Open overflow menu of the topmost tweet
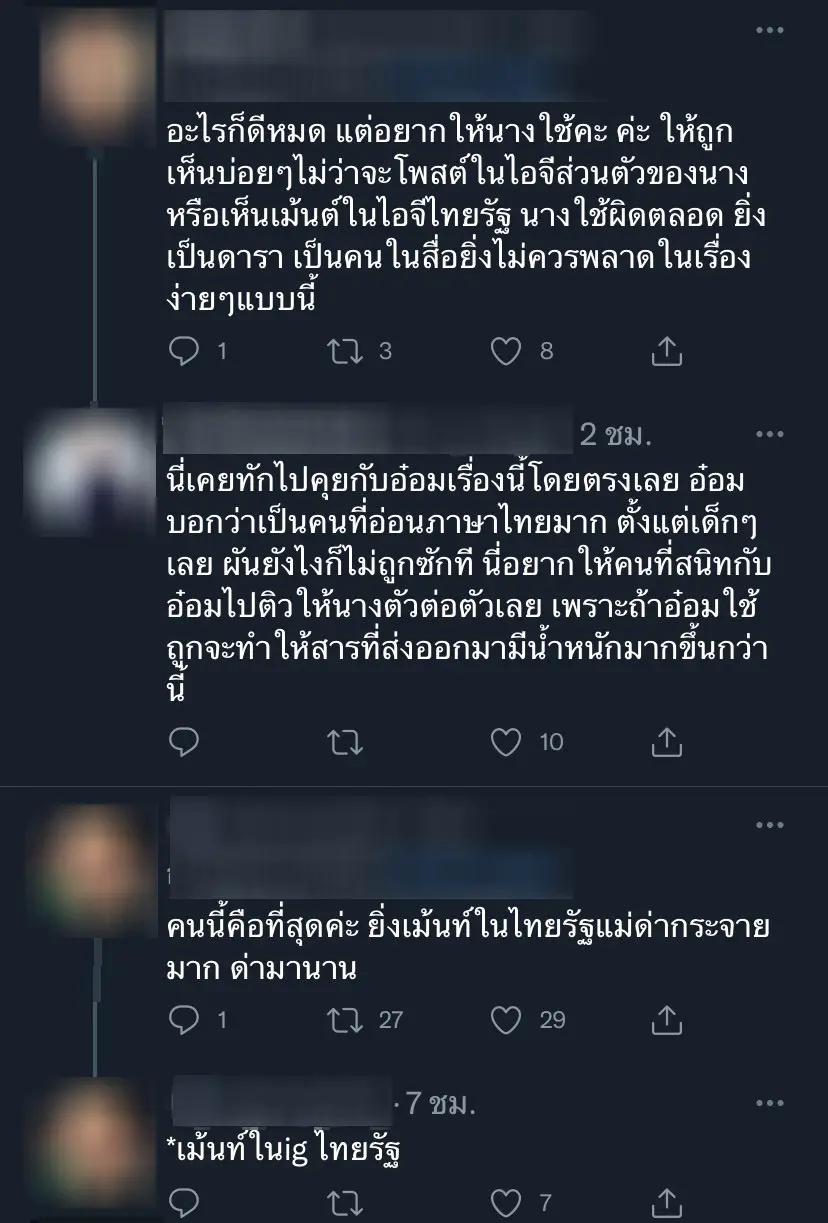The image size is (828, 1223). click(769, 32)
